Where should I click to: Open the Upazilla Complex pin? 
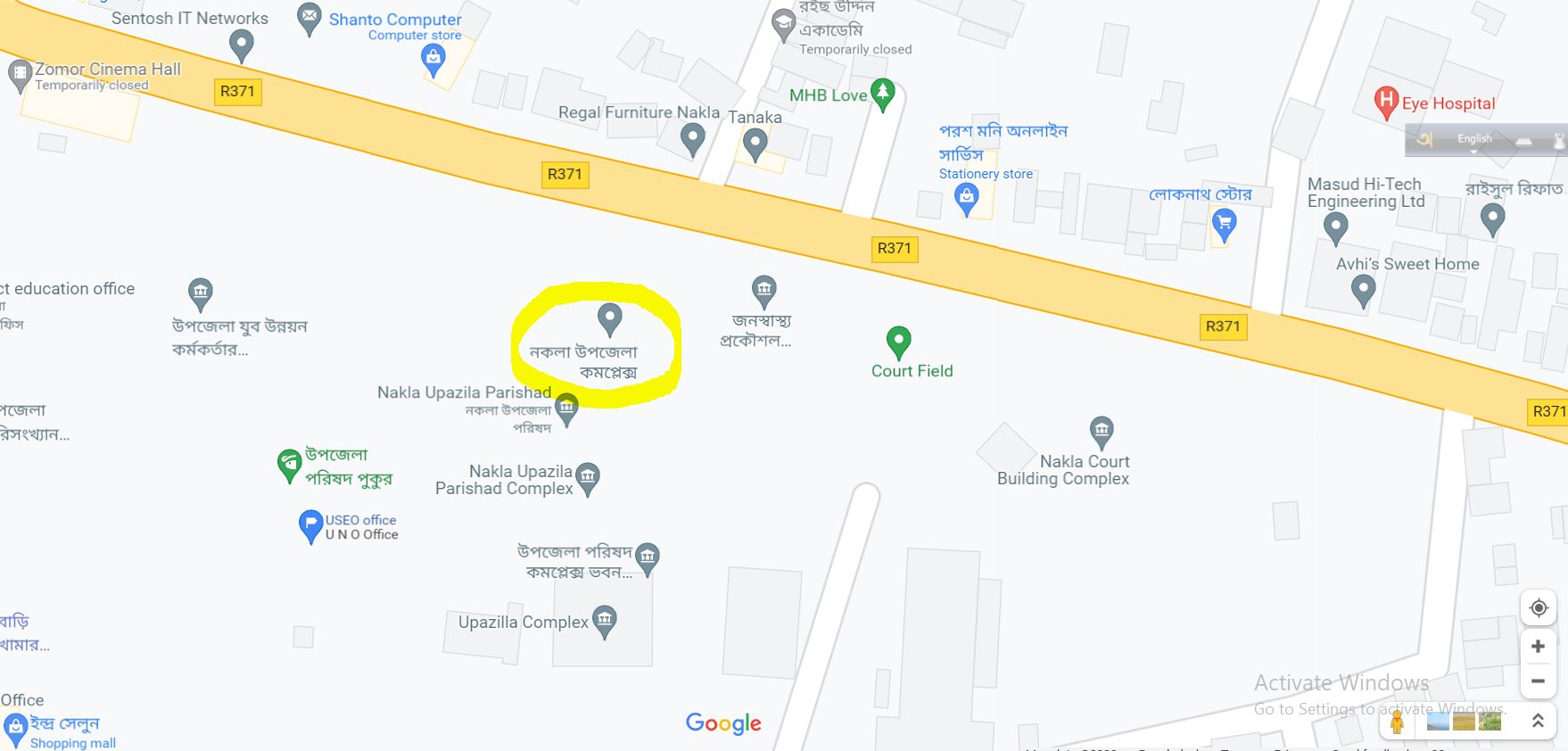click(x=605, y=620)
